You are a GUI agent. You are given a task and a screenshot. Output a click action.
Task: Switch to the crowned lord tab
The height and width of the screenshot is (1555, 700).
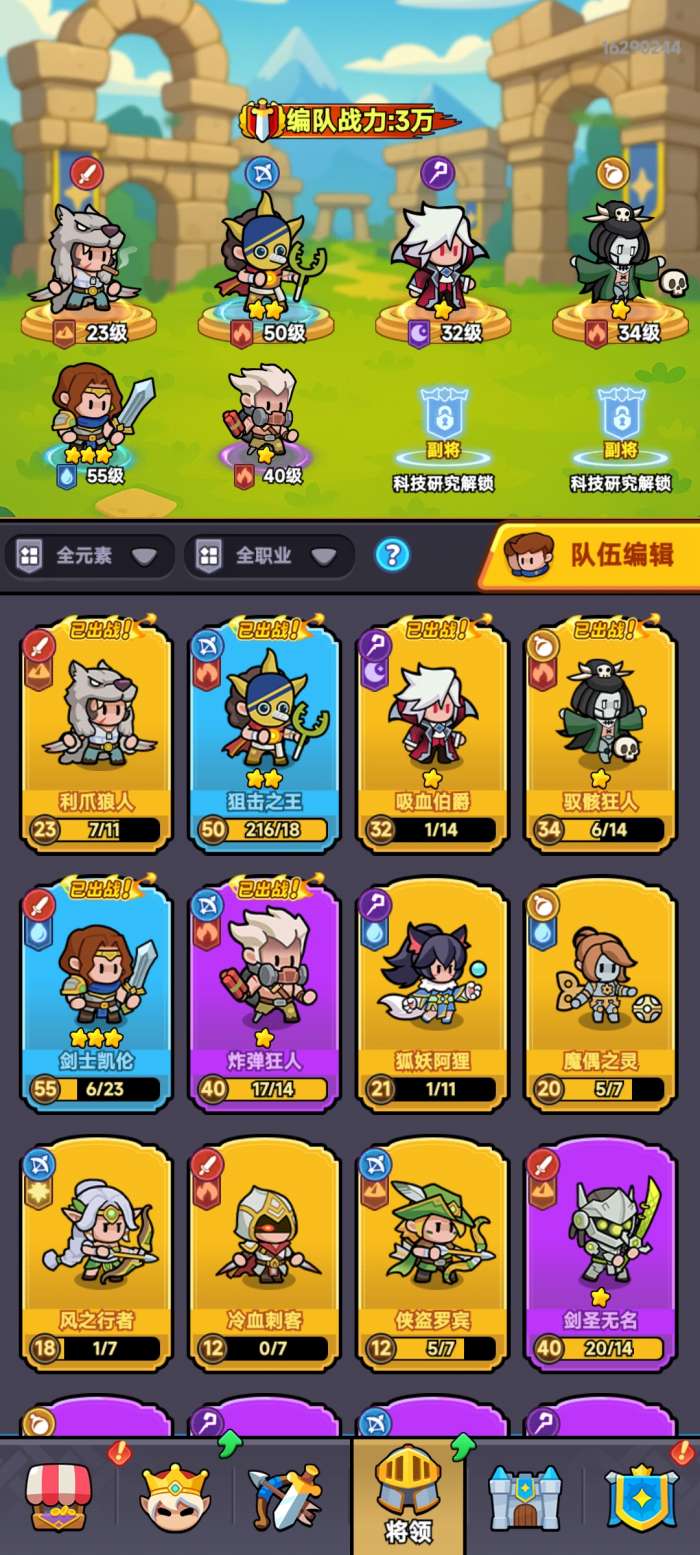[175, 1496]
